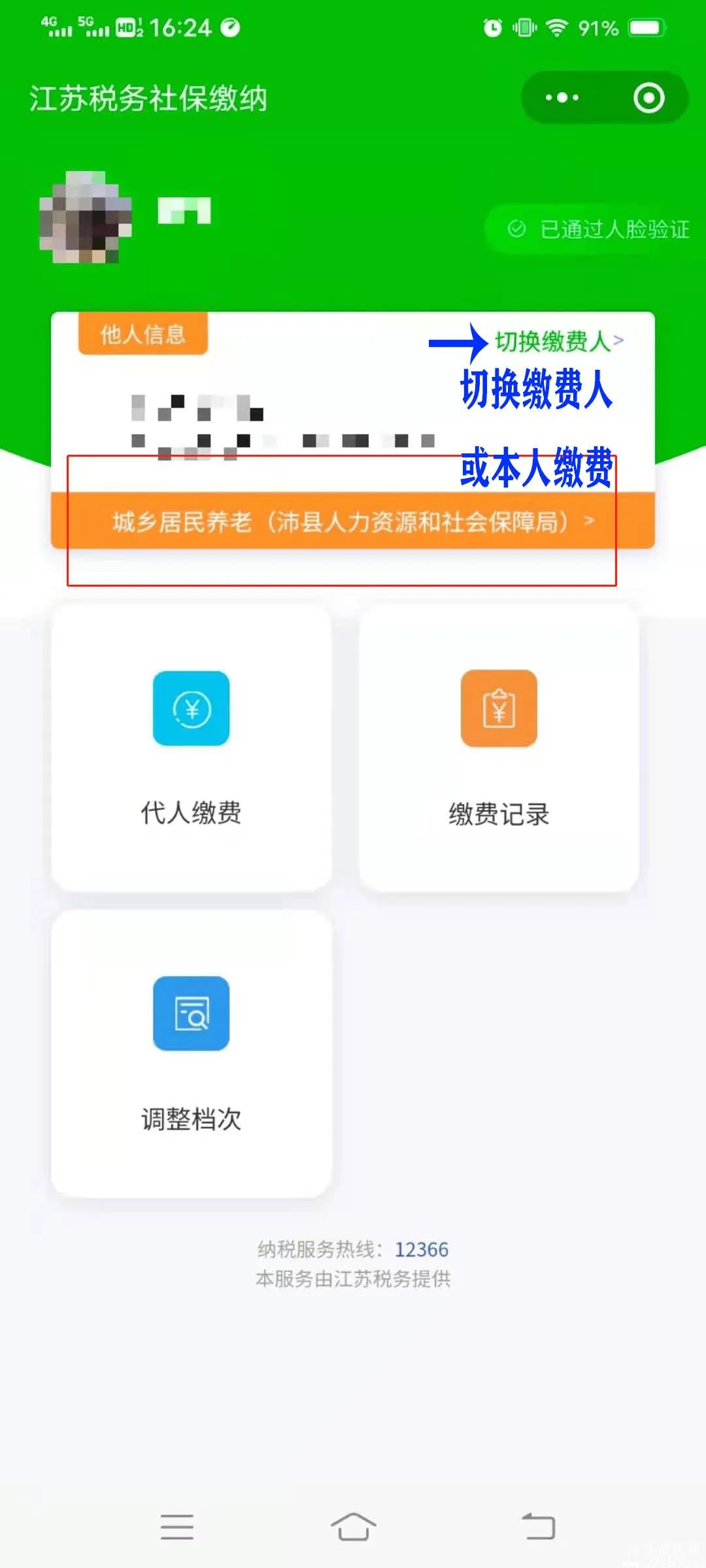
Task: Open the 城乡居民养老 insurance banner
Action: point(353,521)
